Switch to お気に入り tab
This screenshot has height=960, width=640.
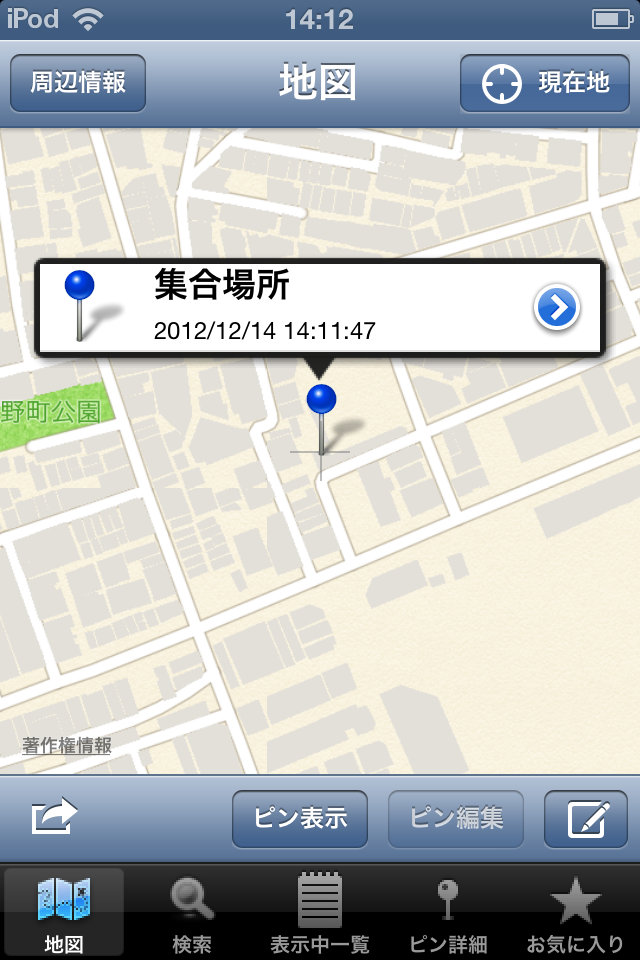point(576,912)
